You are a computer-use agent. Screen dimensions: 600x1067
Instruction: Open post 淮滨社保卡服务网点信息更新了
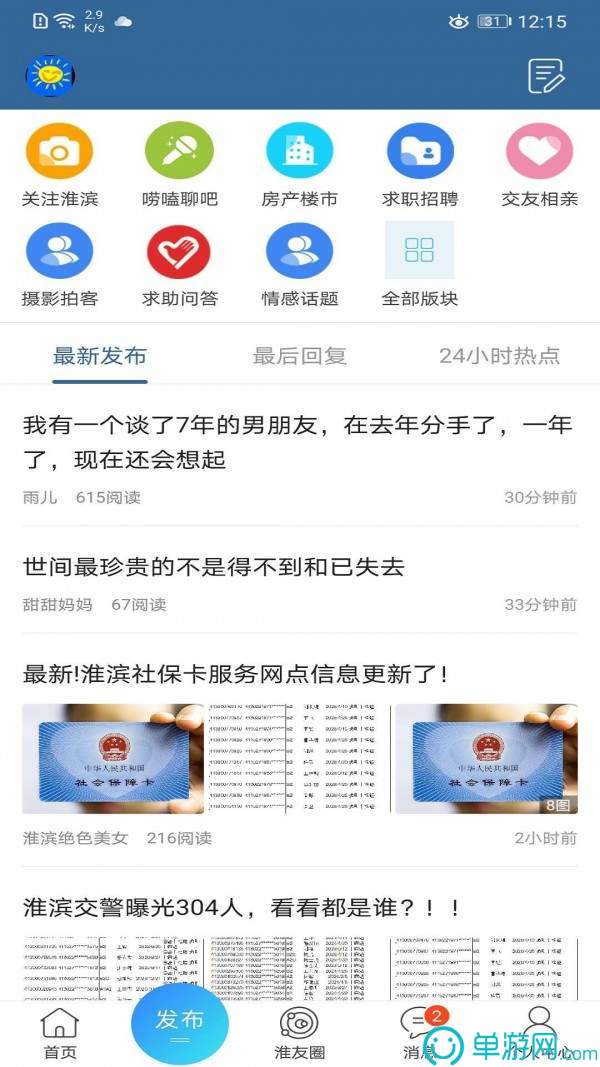236,674
